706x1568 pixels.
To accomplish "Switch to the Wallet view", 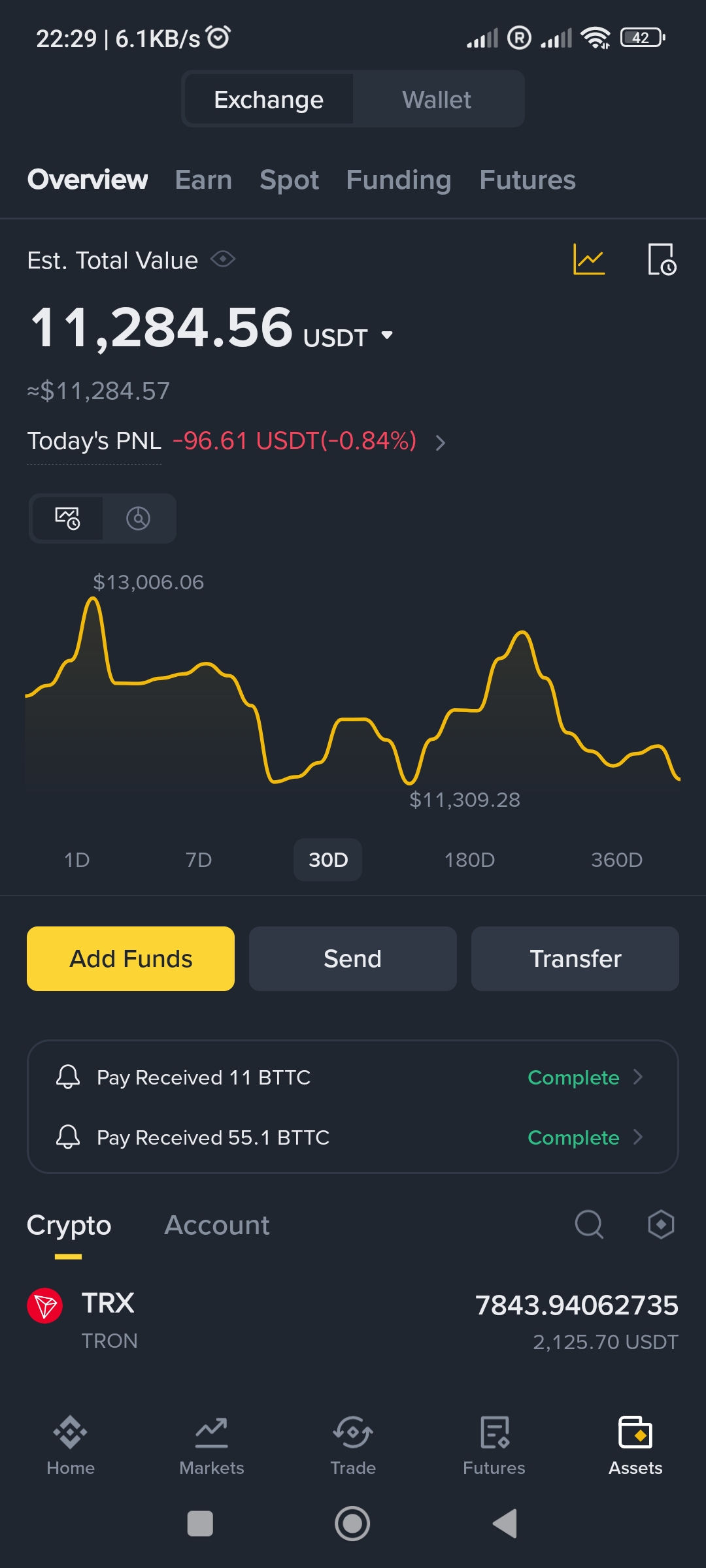I will coord(437,99).
